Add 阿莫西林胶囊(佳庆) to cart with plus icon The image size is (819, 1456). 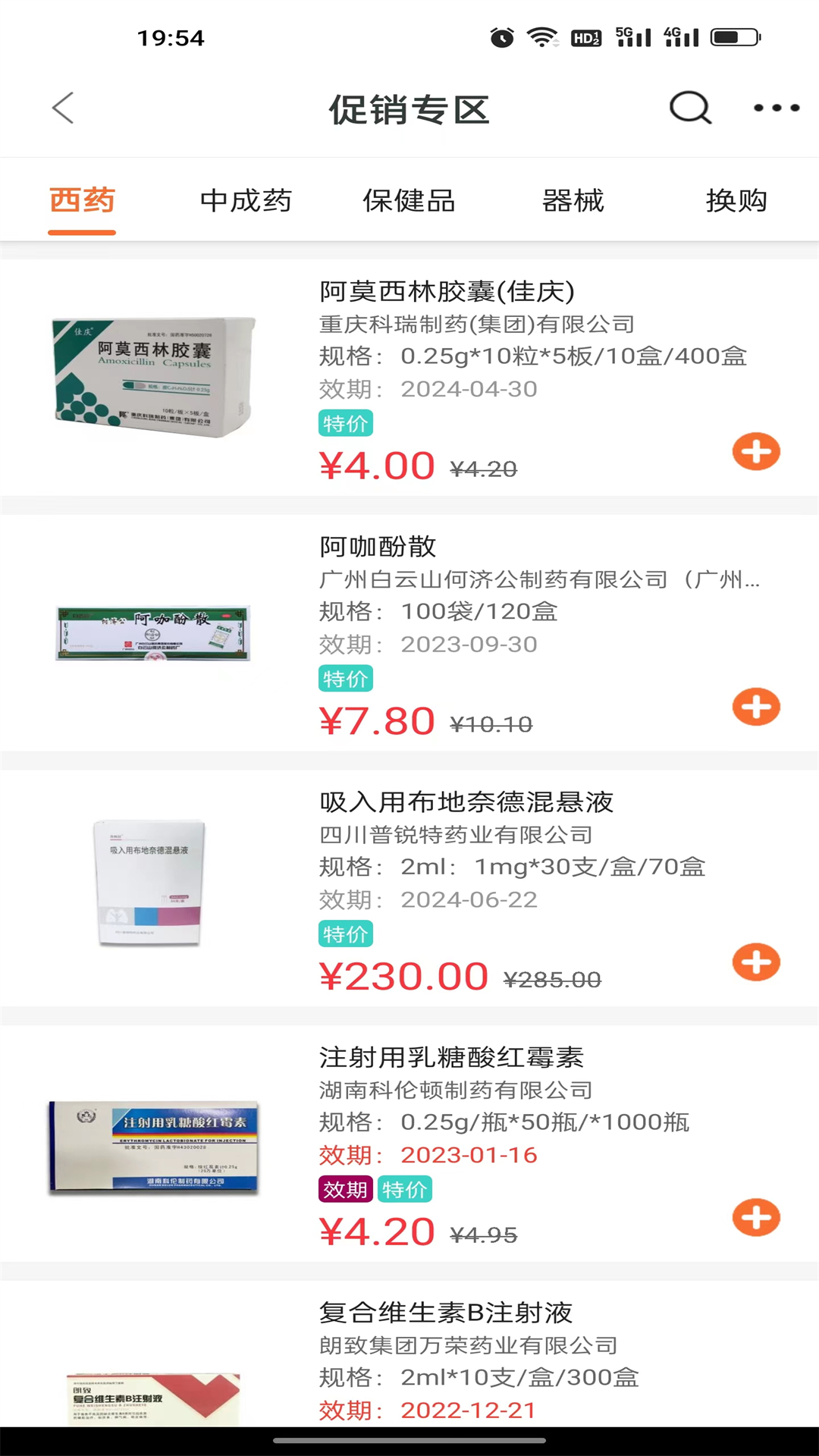point(756,450)
